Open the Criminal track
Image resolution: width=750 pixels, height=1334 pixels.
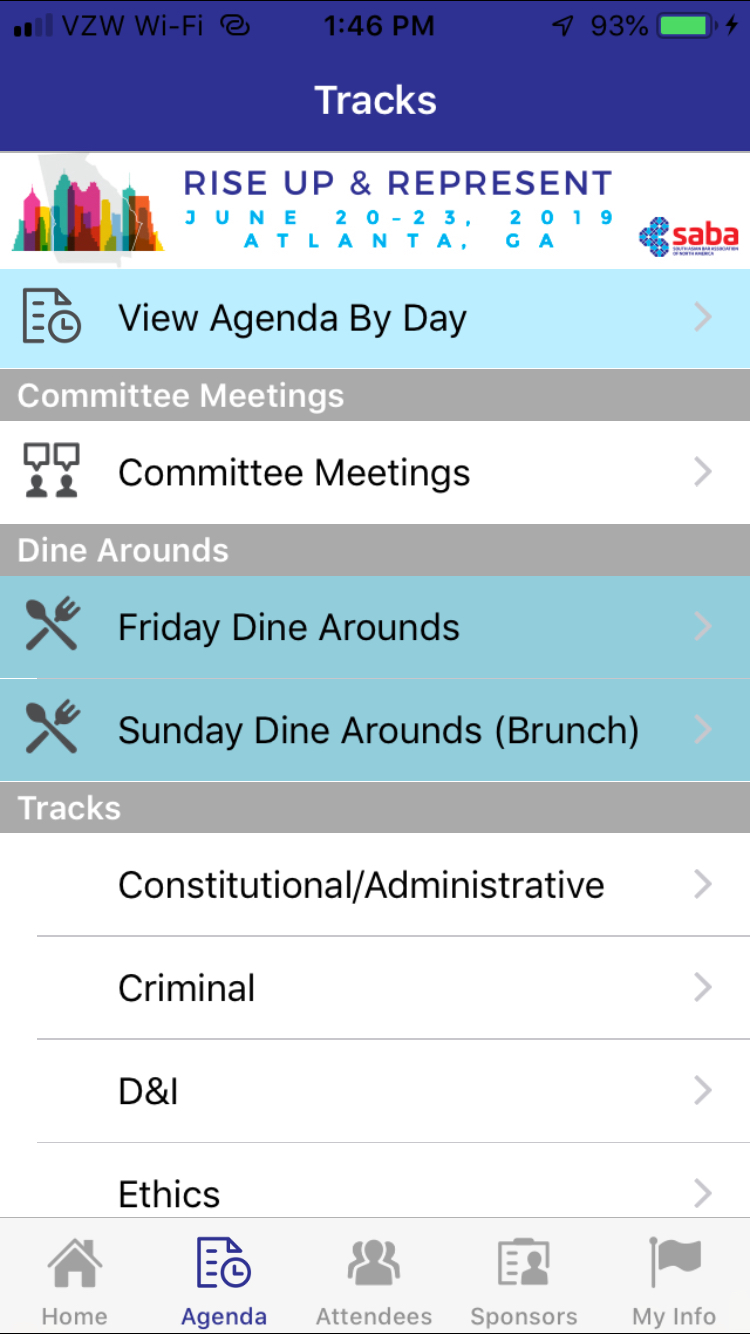coord(375,988)
